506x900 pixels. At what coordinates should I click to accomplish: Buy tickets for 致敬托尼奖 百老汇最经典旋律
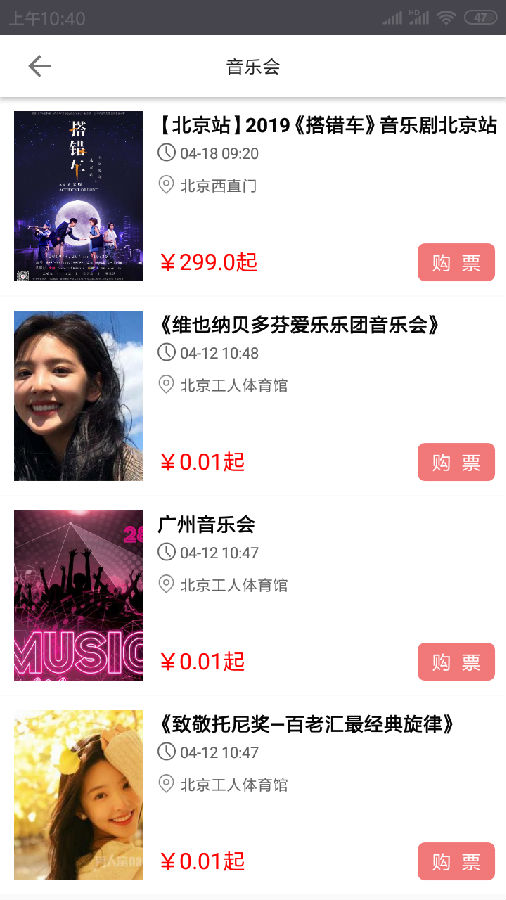(x=456, y=861)
